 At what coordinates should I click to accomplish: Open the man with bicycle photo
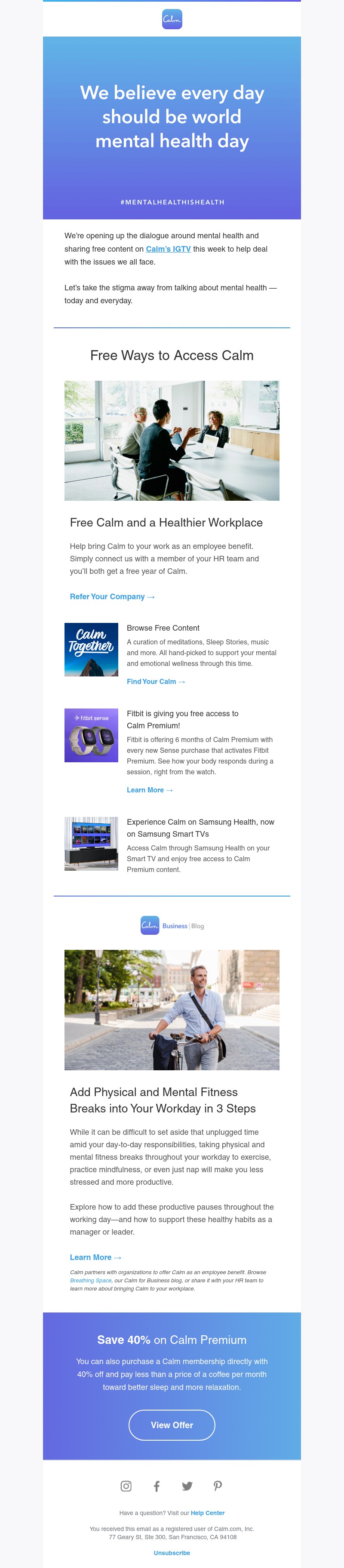tap(172, 1010)
